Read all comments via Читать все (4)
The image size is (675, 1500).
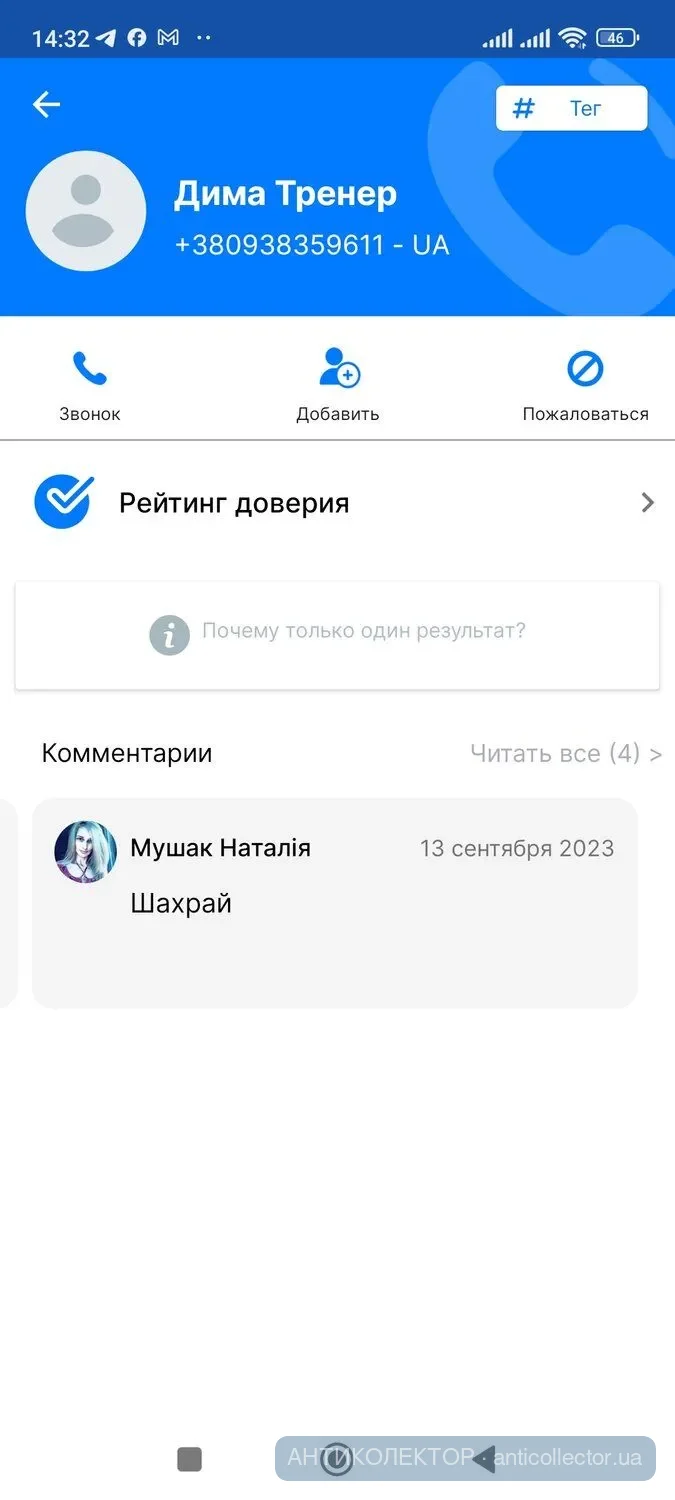pos(565,753)
